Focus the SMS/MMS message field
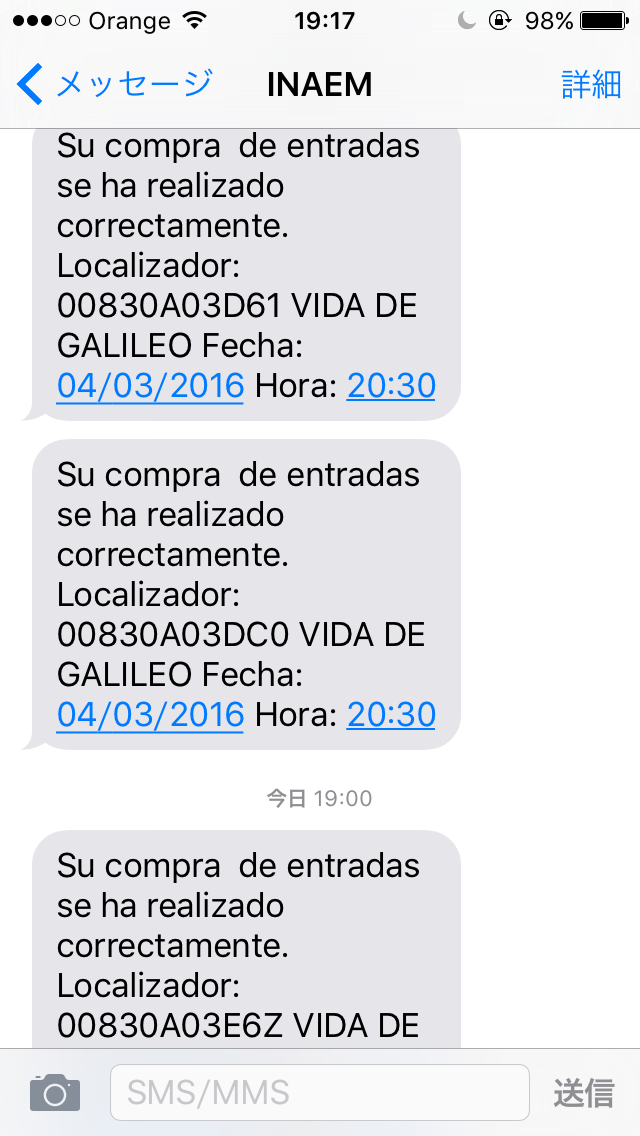This screenshot has width=640, height=1136. [x=319, y=1092]
